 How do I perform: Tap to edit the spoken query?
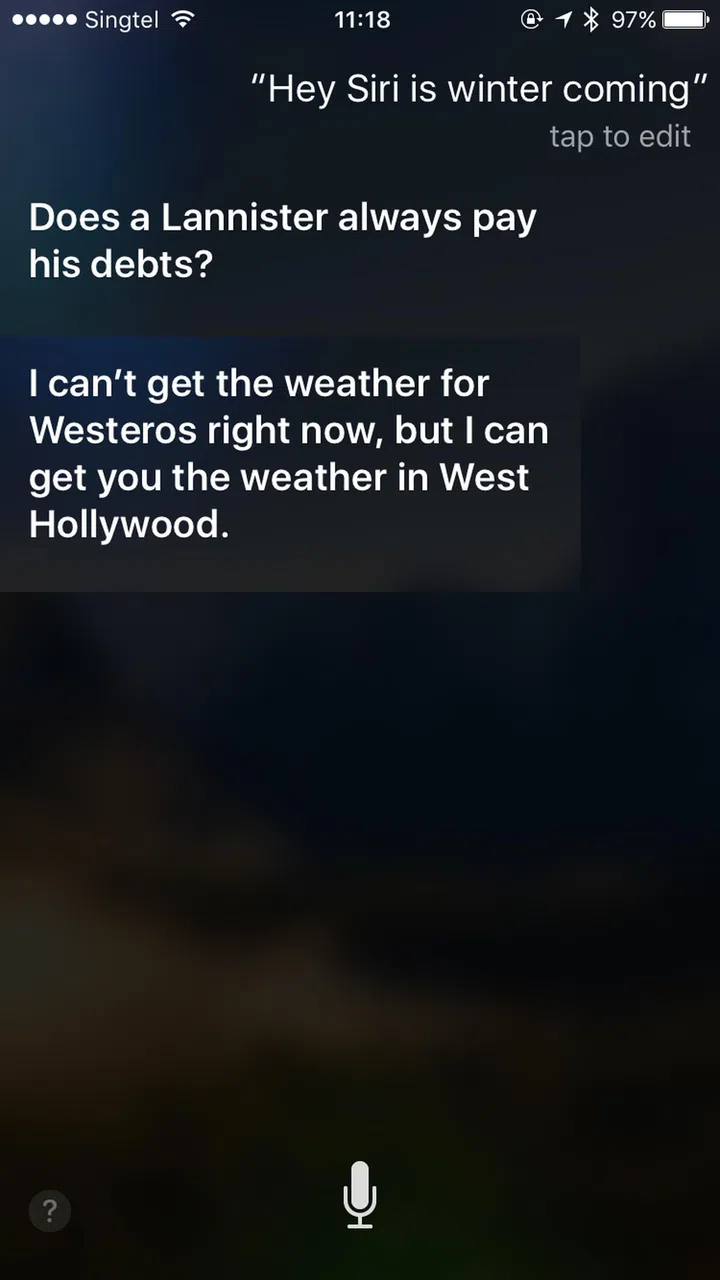click(619, 136)
